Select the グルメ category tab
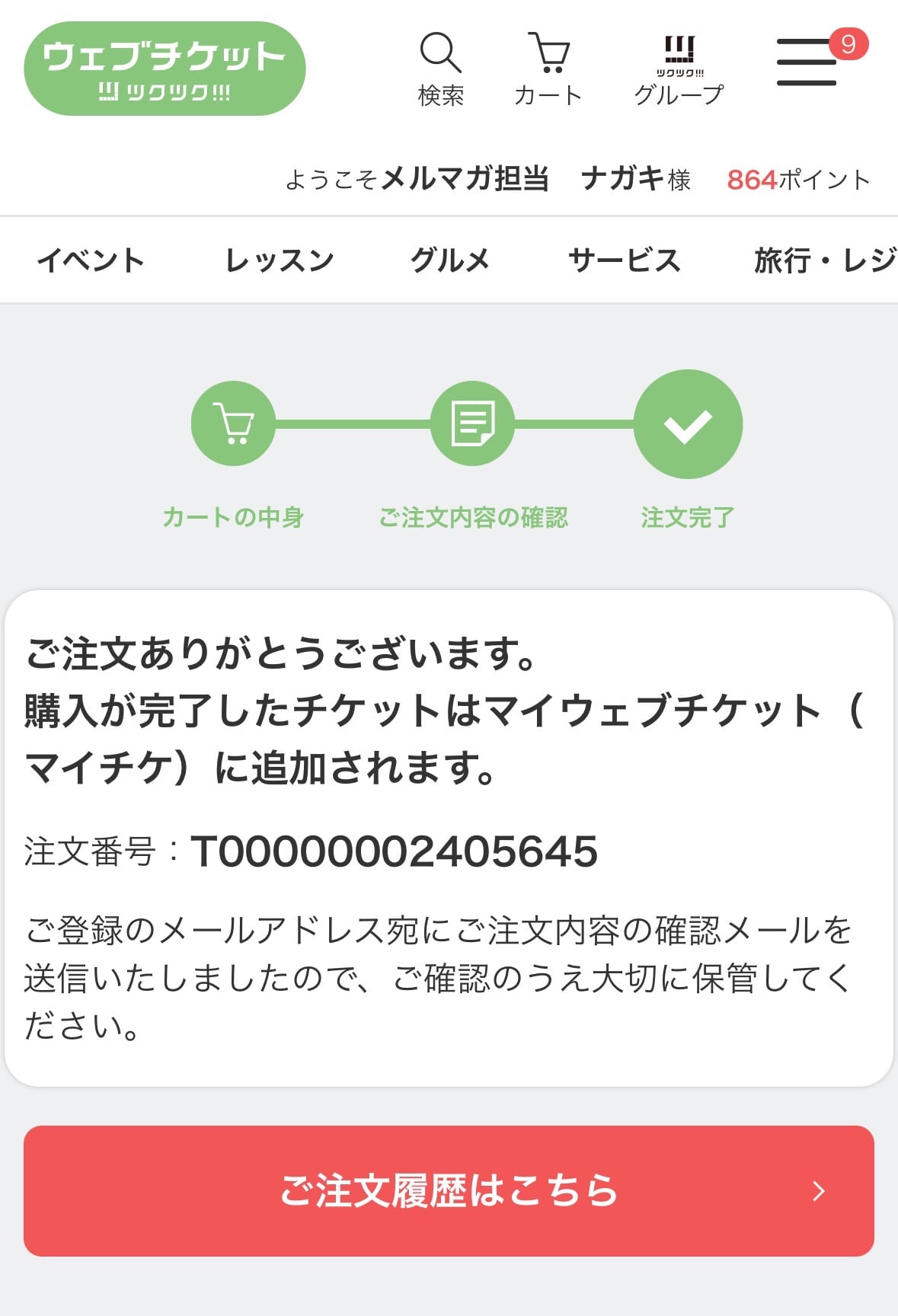 [x=450, y=260]
